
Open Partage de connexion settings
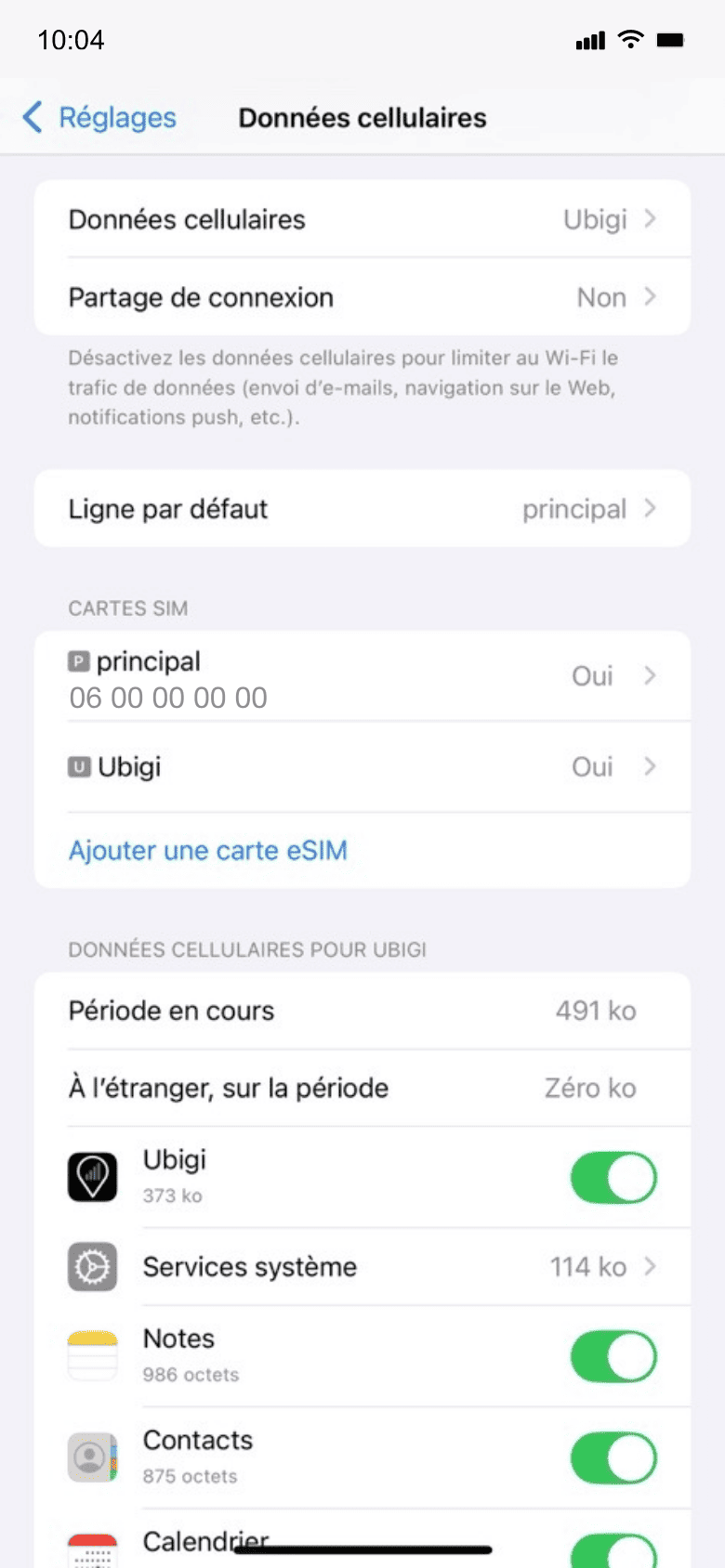[x=362, y=297]
